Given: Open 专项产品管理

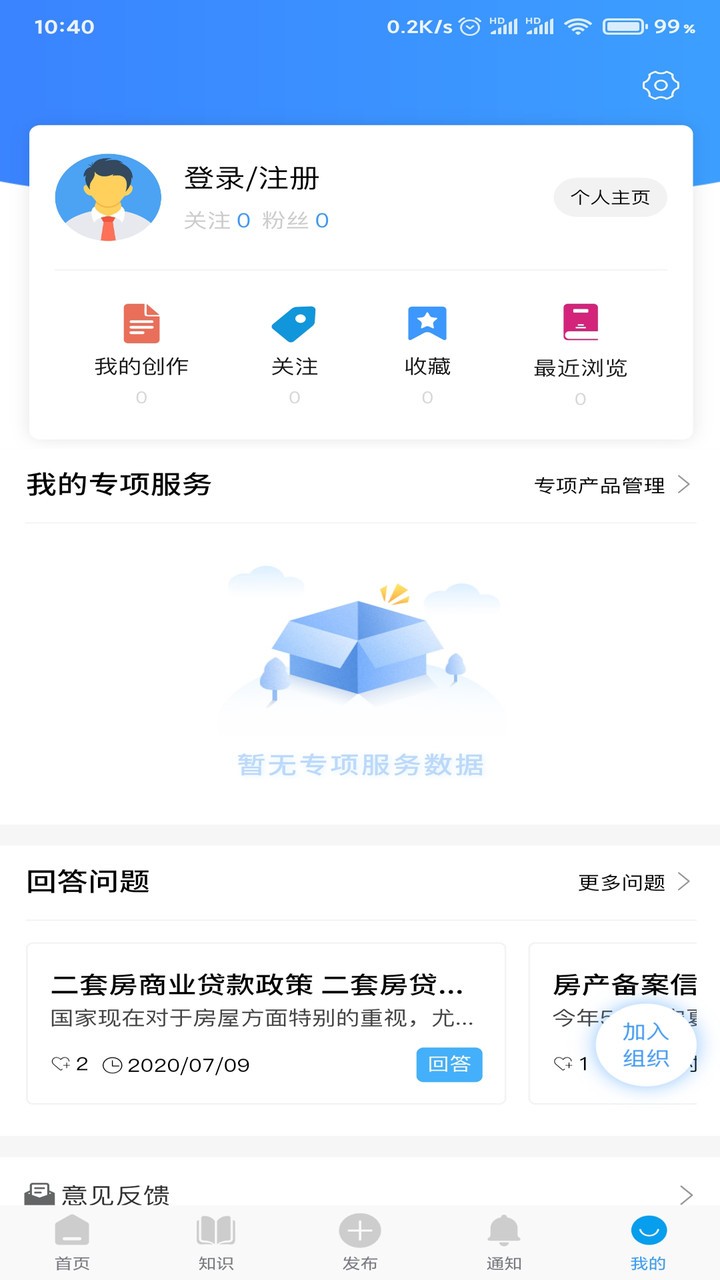Looking at the screenshot, I should pos(612,485).
